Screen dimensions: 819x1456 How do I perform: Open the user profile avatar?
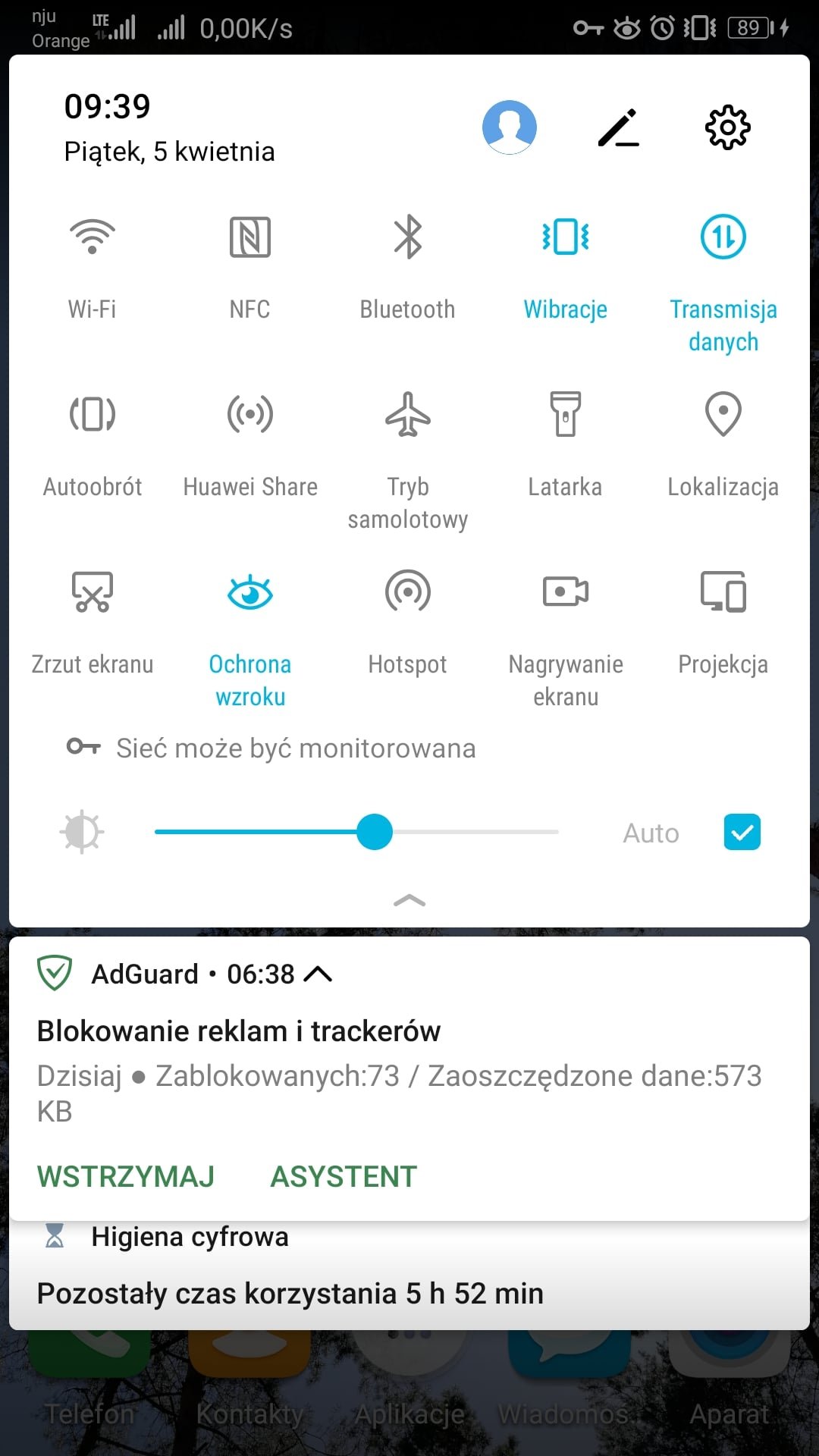click(510, 127)
